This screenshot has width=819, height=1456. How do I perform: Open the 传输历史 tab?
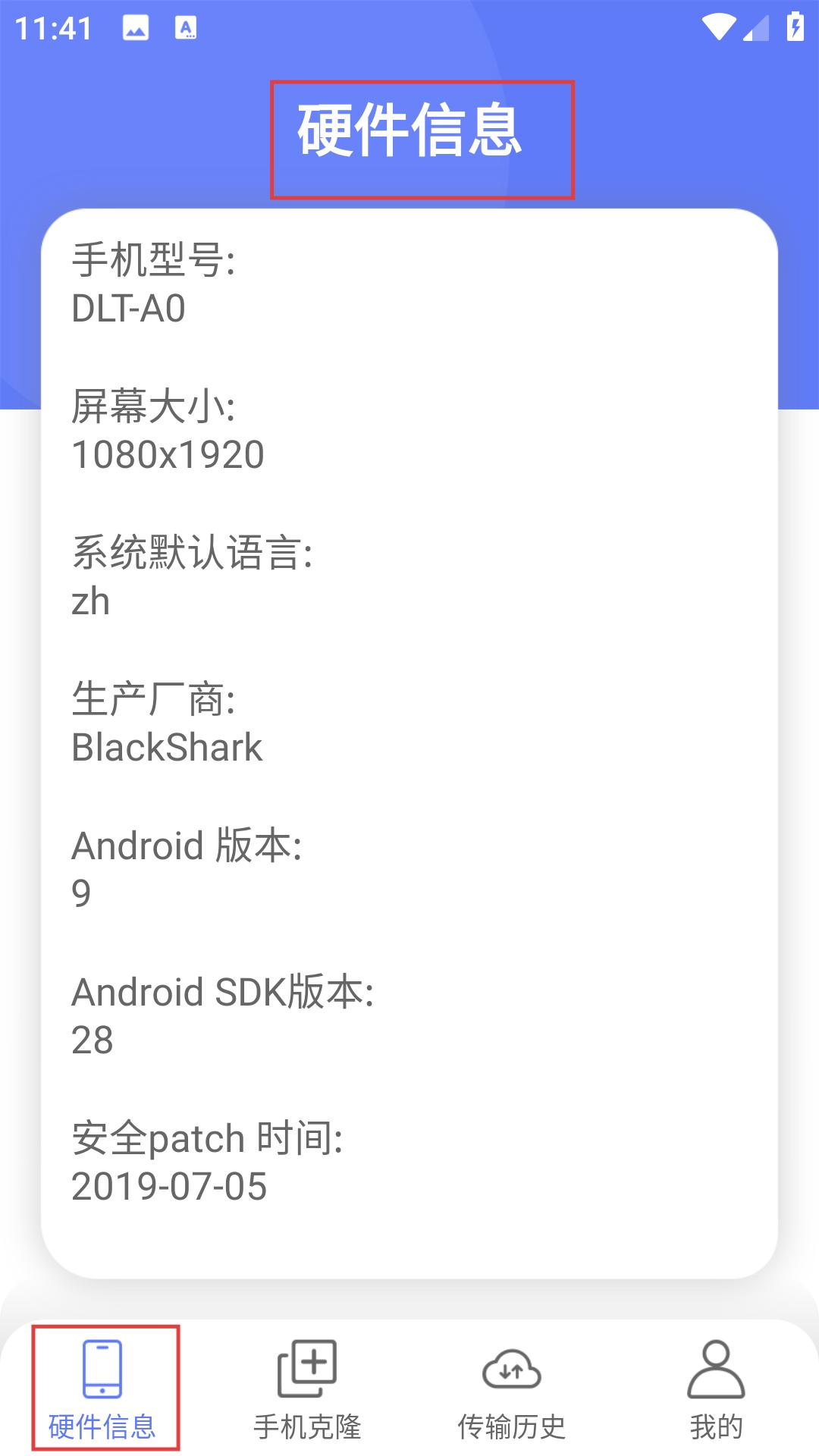(512, 1389)
